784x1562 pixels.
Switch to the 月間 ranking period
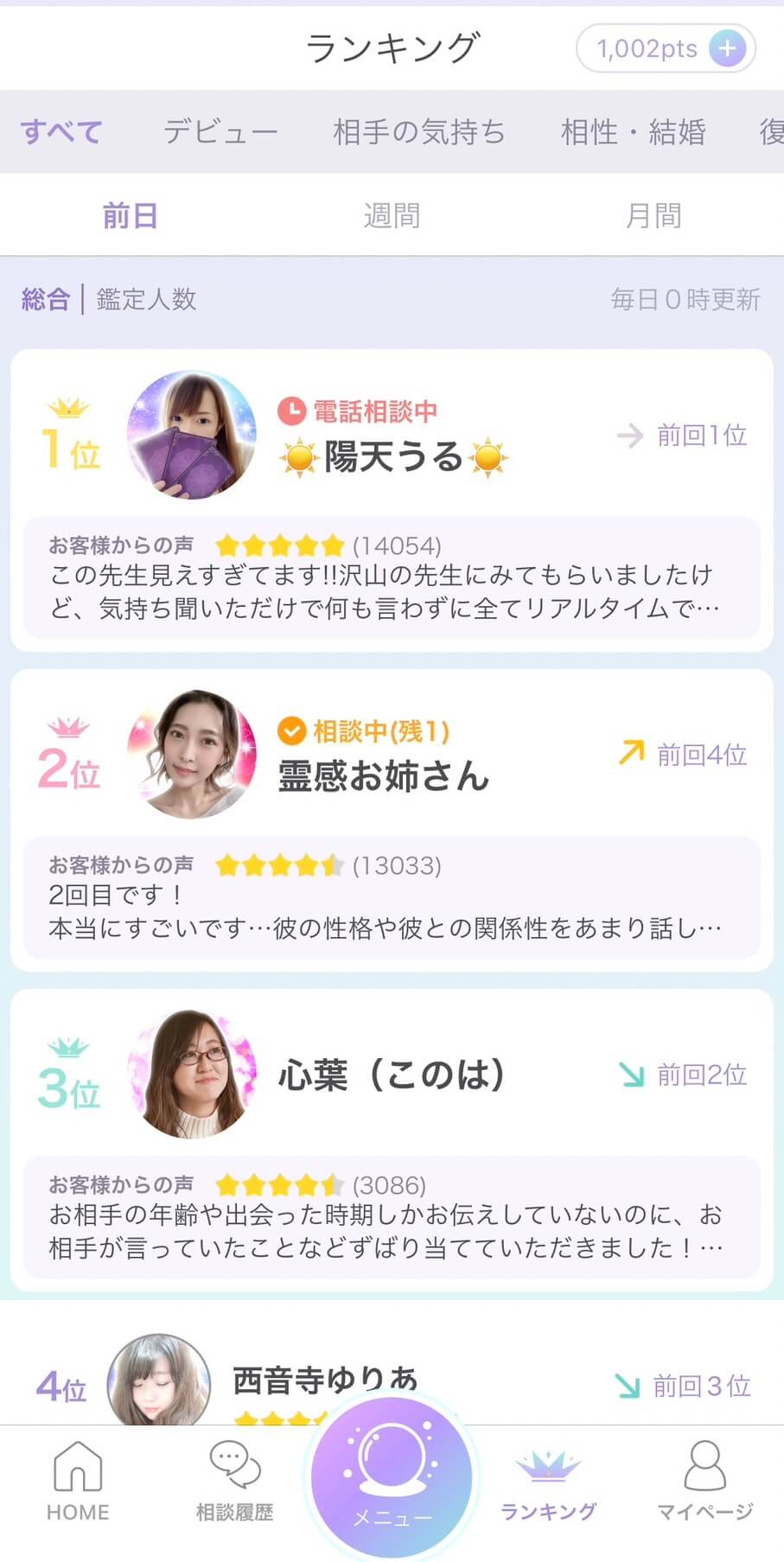653,215
